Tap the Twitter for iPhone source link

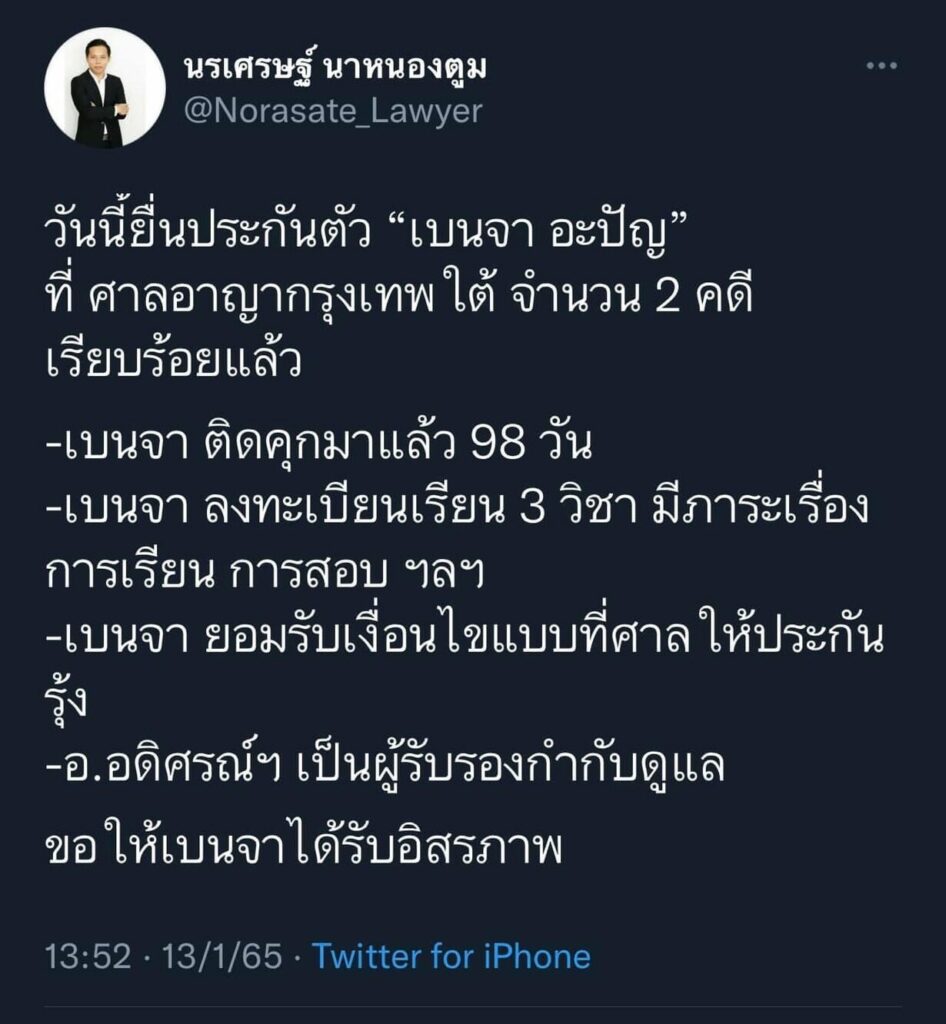click(451, 957)
